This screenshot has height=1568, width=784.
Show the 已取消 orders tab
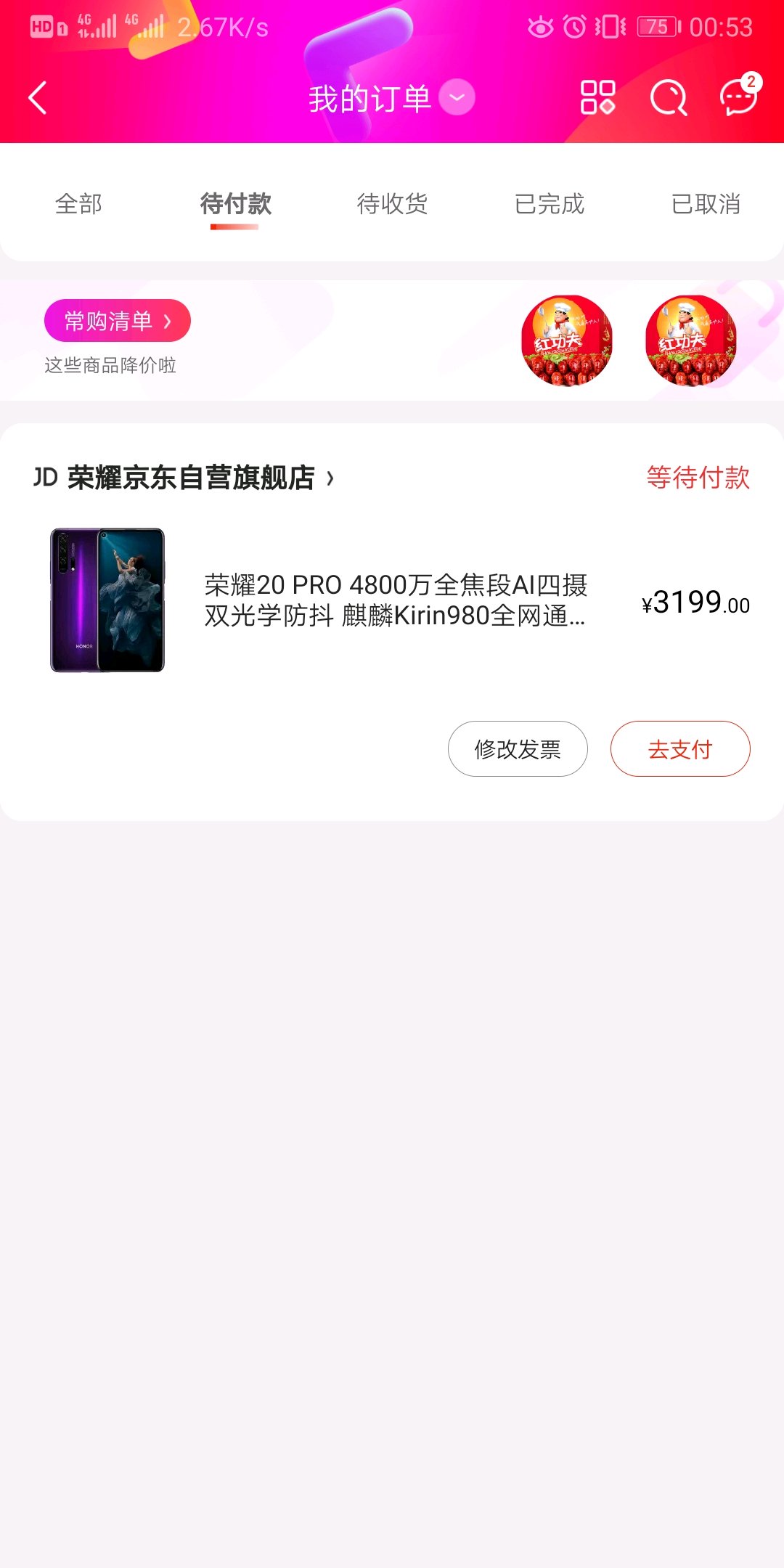point(706,204)
